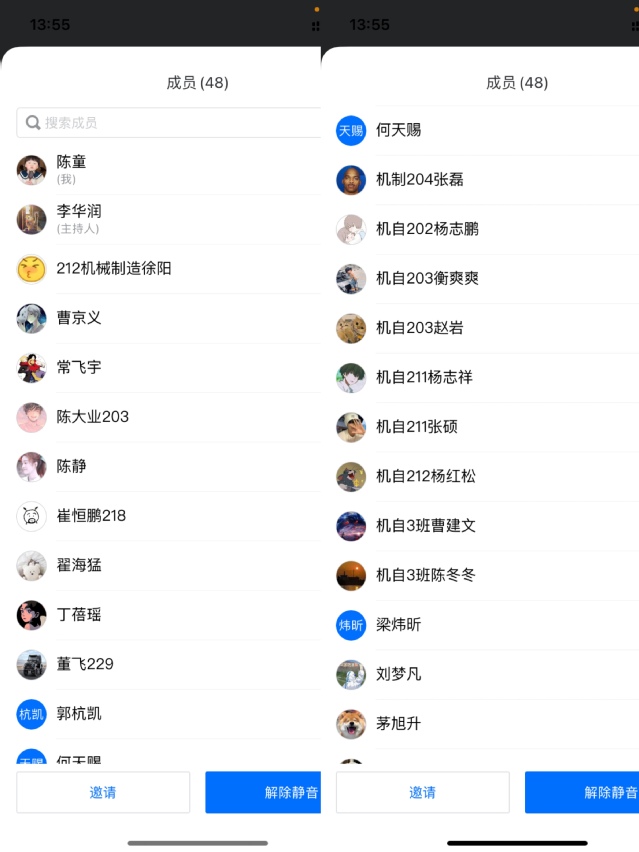
Task: Select member 丁蓓瑶
Action: pos(79,615)
